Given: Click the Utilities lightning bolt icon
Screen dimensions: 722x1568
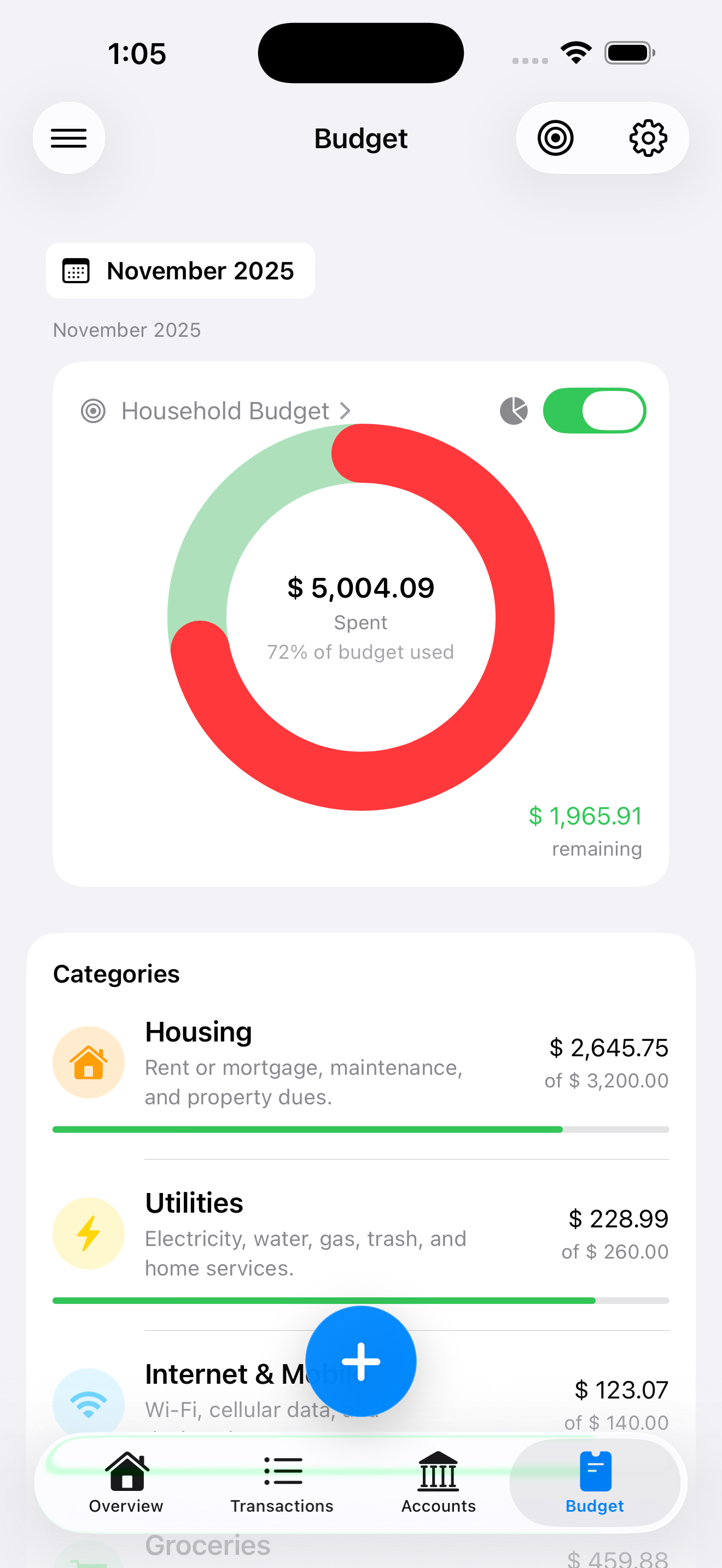Looking at the screenshot, I should [88, 1233].
